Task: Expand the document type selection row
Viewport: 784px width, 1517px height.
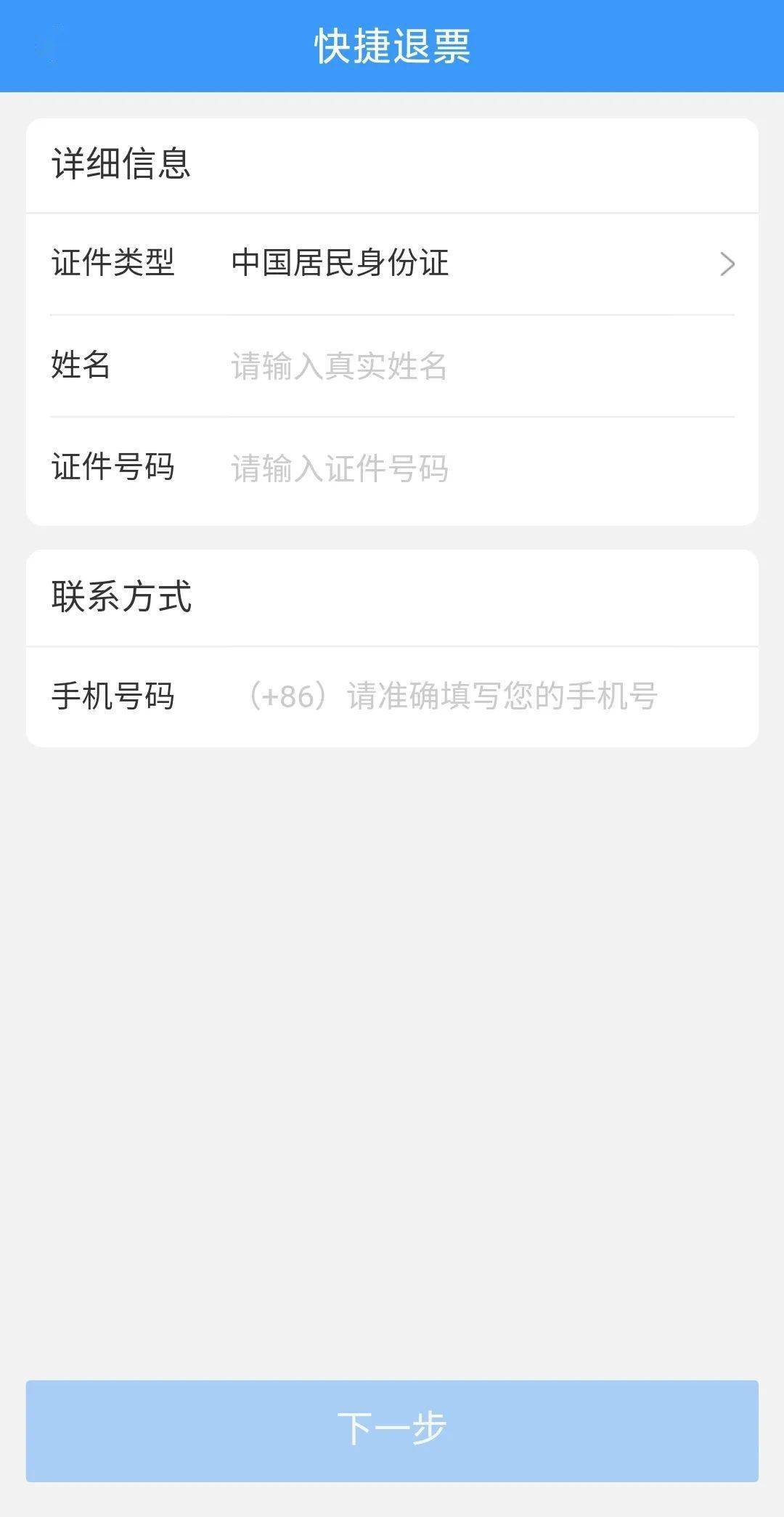Action: (392, 265)
